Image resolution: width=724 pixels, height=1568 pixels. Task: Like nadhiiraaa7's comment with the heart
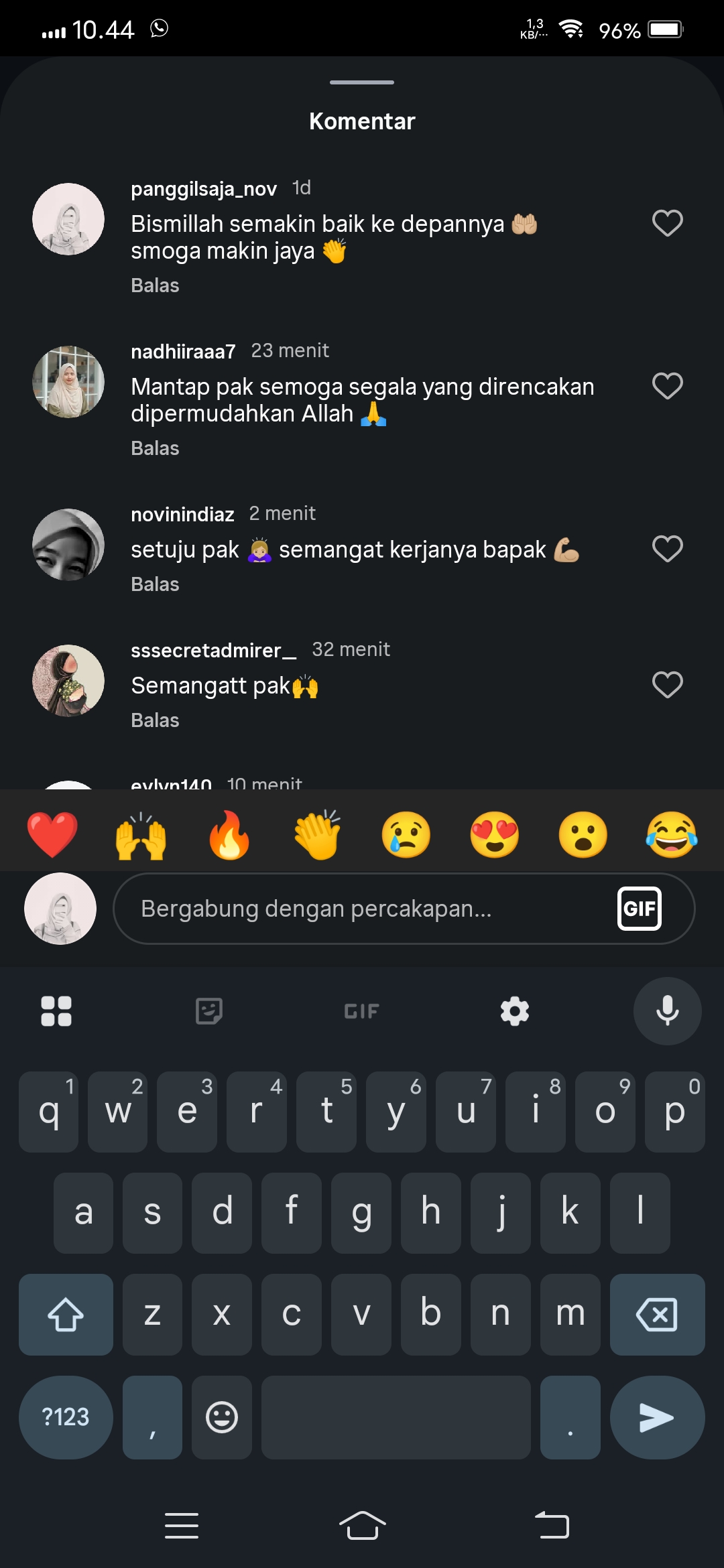click(x=667, y=386)
